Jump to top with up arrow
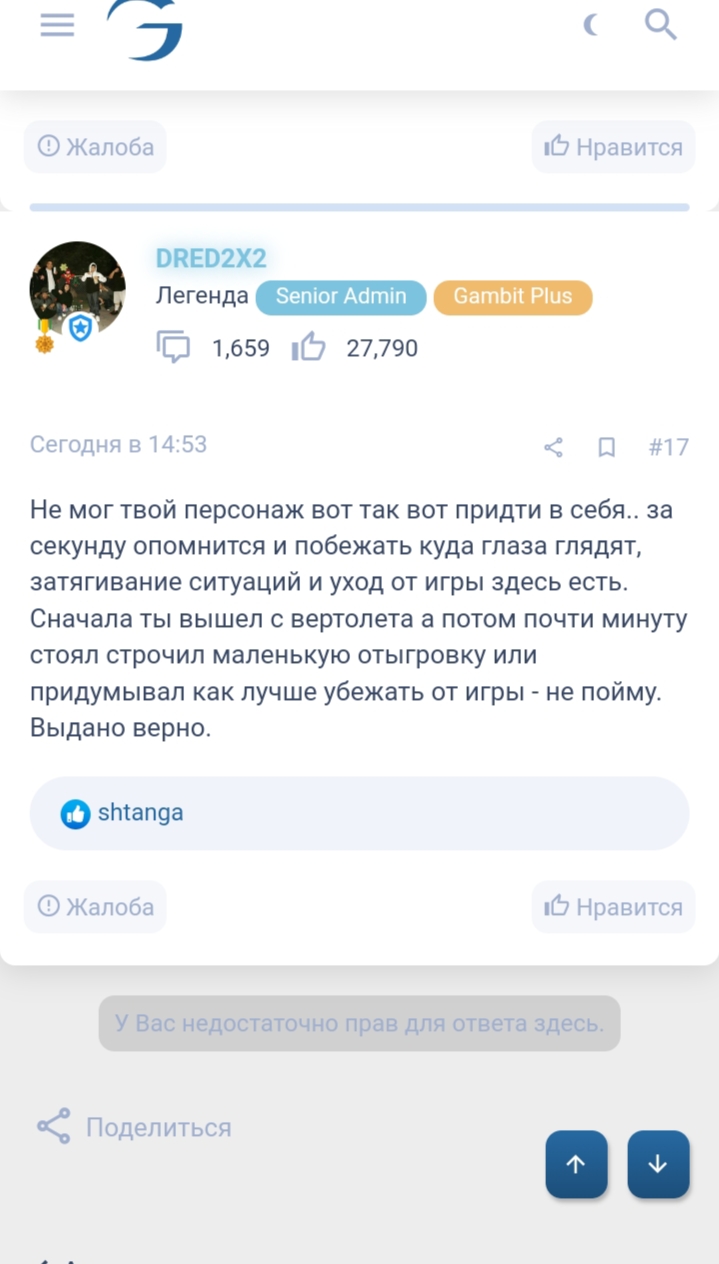 [576, 1164]
